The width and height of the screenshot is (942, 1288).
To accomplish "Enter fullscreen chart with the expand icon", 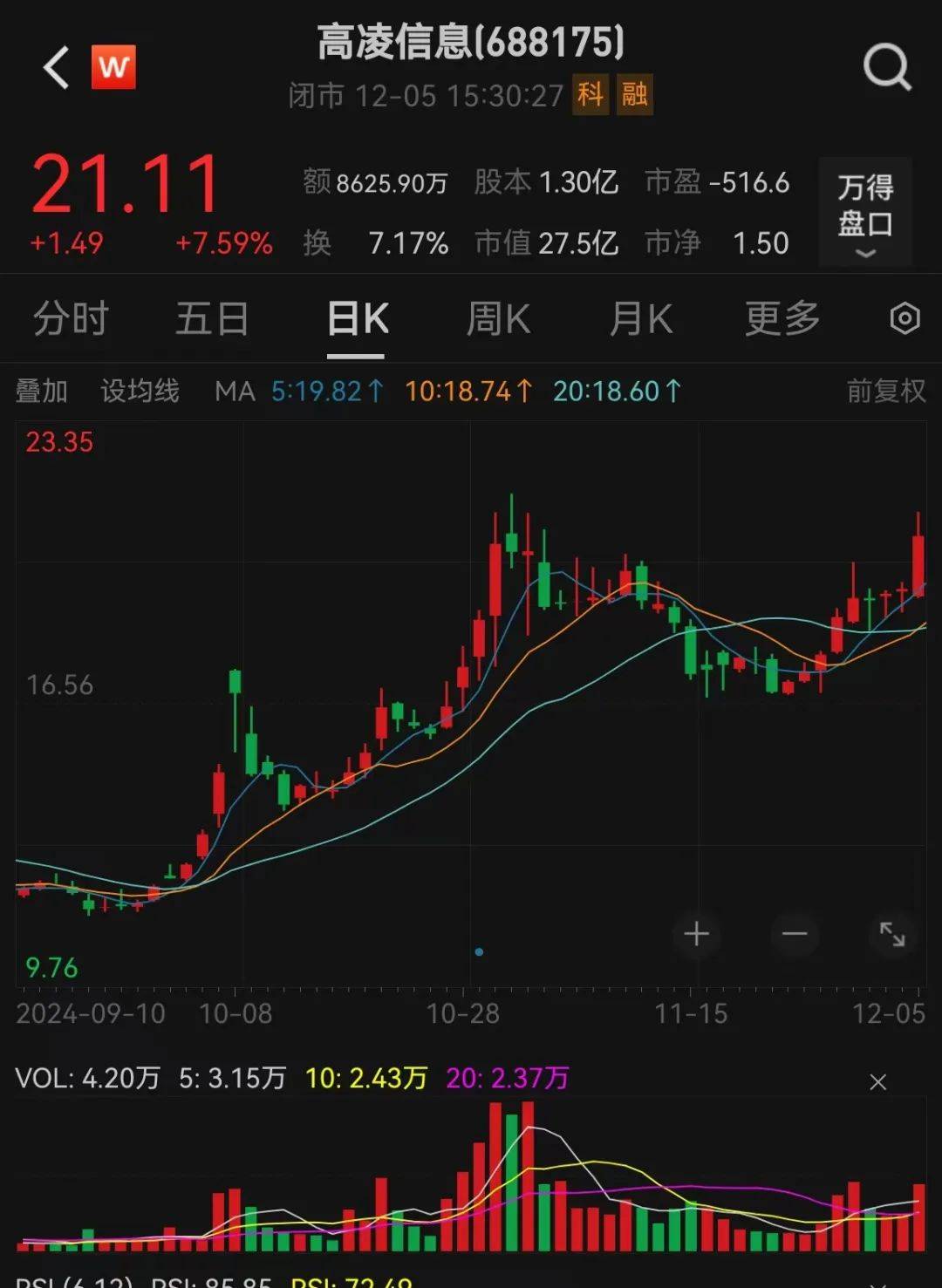I will tap(891, 934).
